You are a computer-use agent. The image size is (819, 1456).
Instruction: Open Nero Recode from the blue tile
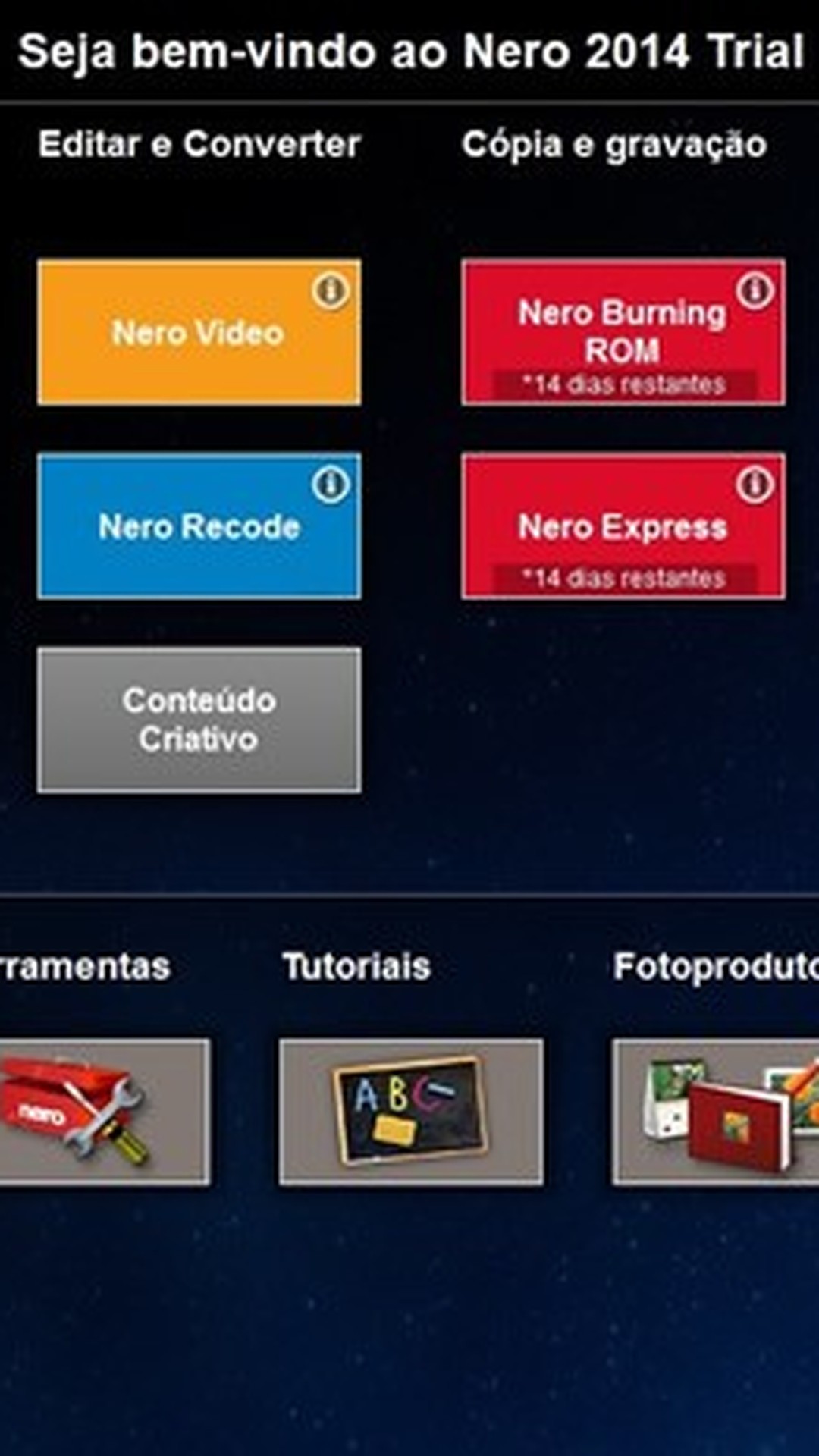(199, 526)
